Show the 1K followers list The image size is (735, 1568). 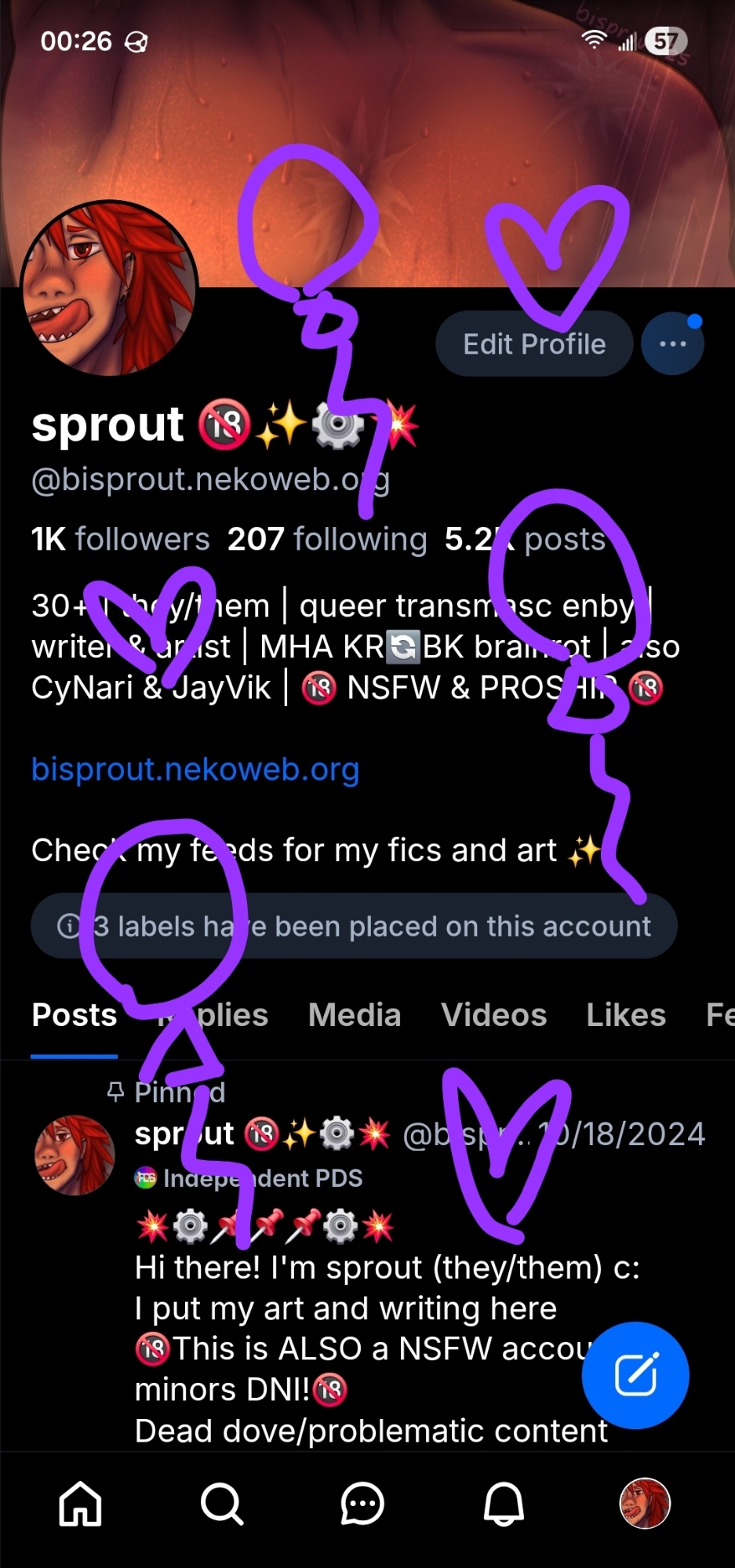121,539
